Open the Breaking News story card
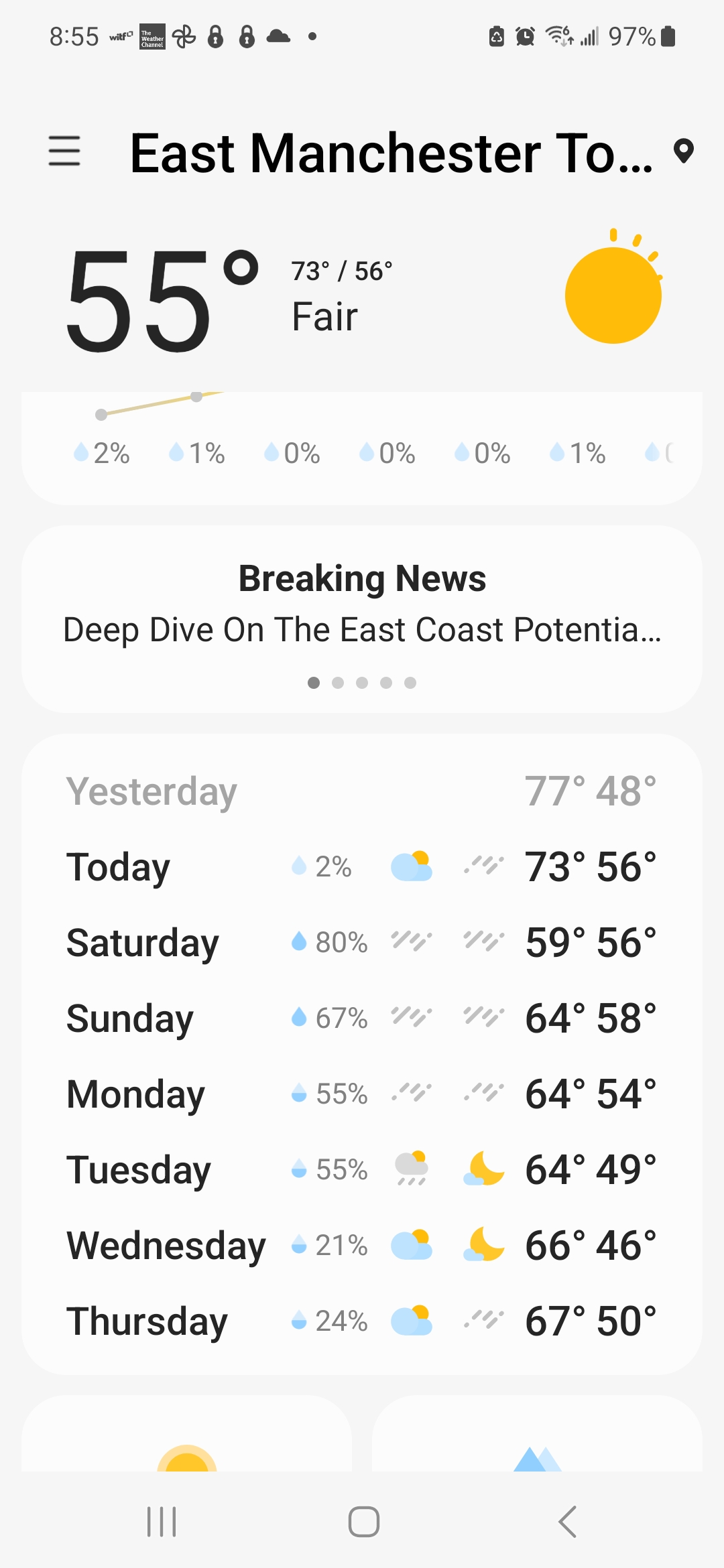The height and width of the screenshot is (1568, 724). pyautogui.click(x=362, y=618)
